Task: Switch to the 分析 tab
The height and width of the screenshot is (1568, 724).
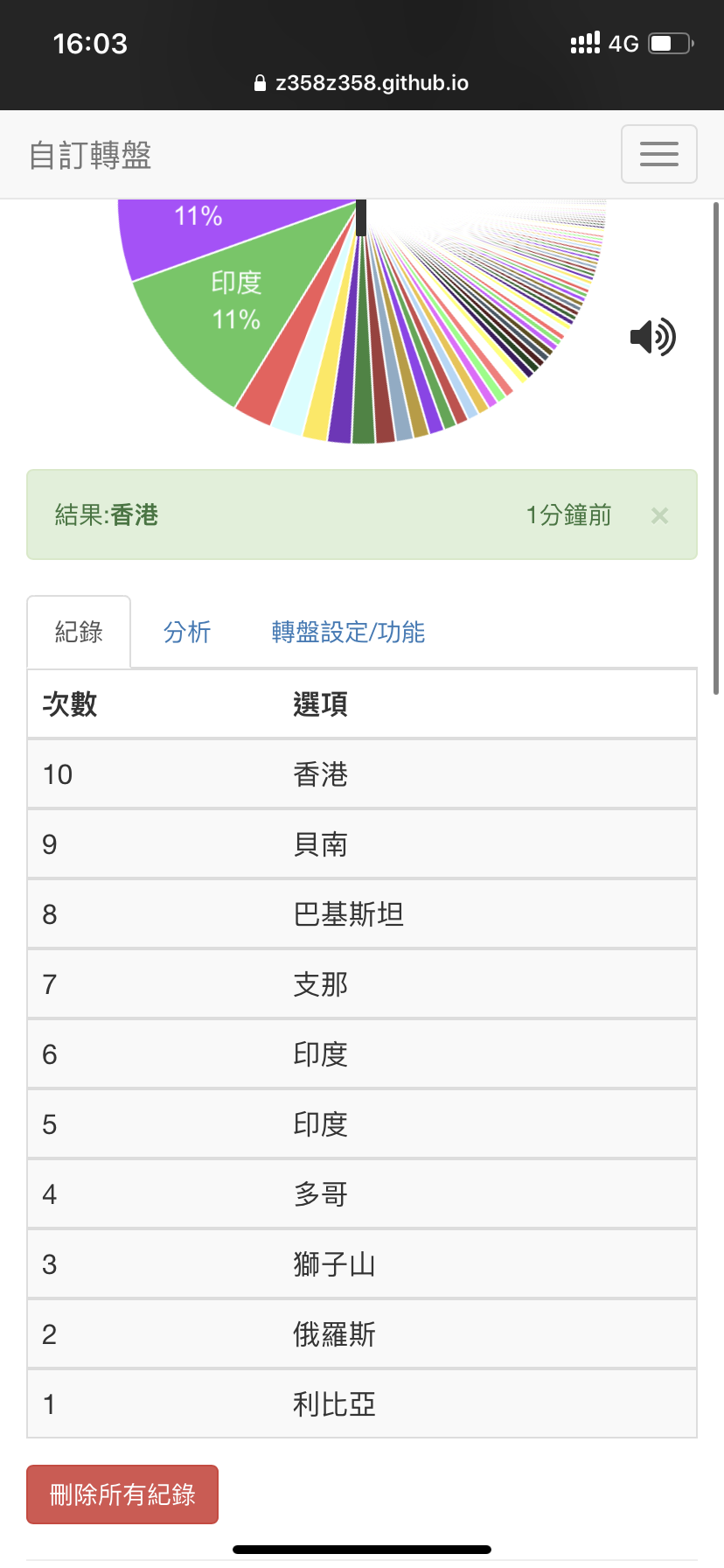Action: pos(187,632)
